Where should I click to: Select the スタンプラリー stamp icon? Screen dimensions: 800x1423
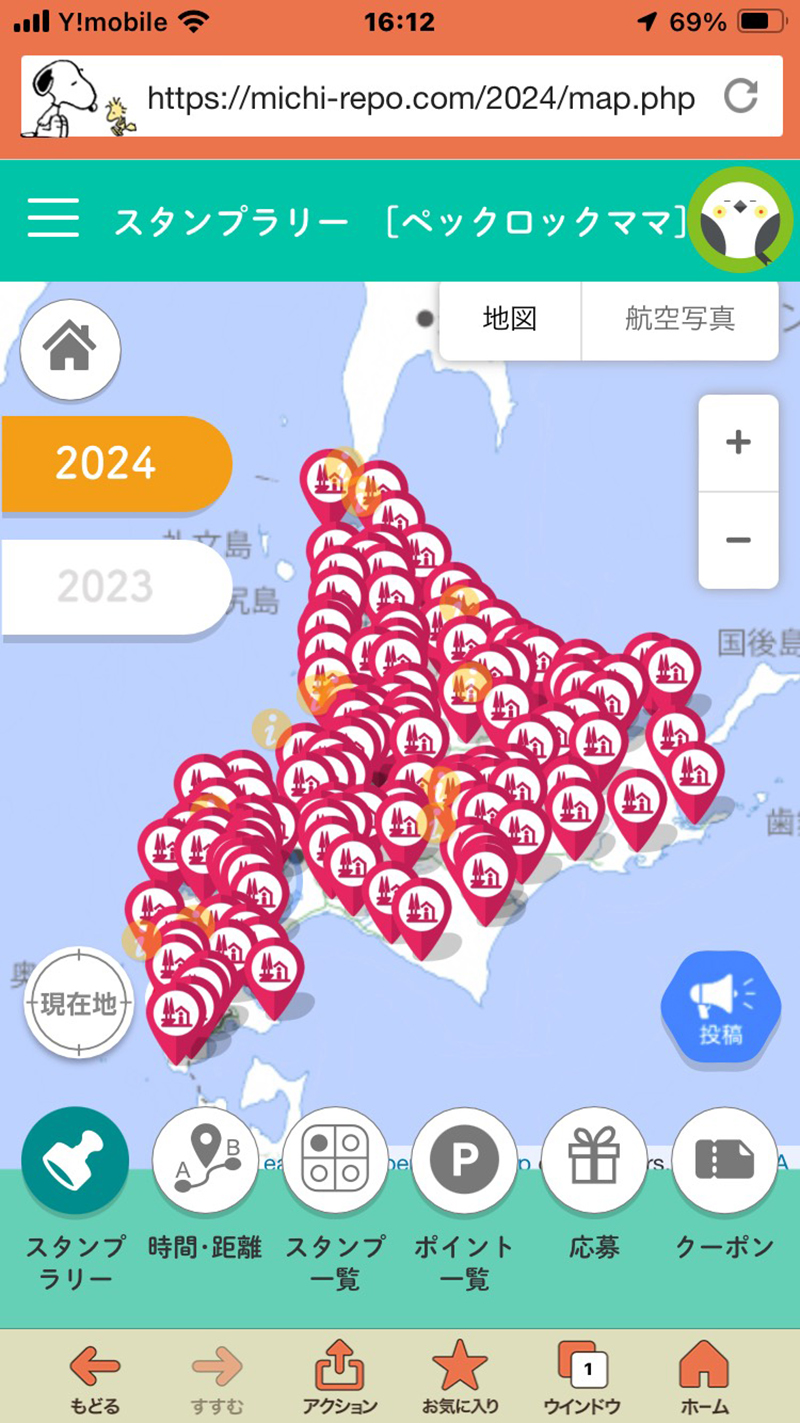[x=75, y=1158]
